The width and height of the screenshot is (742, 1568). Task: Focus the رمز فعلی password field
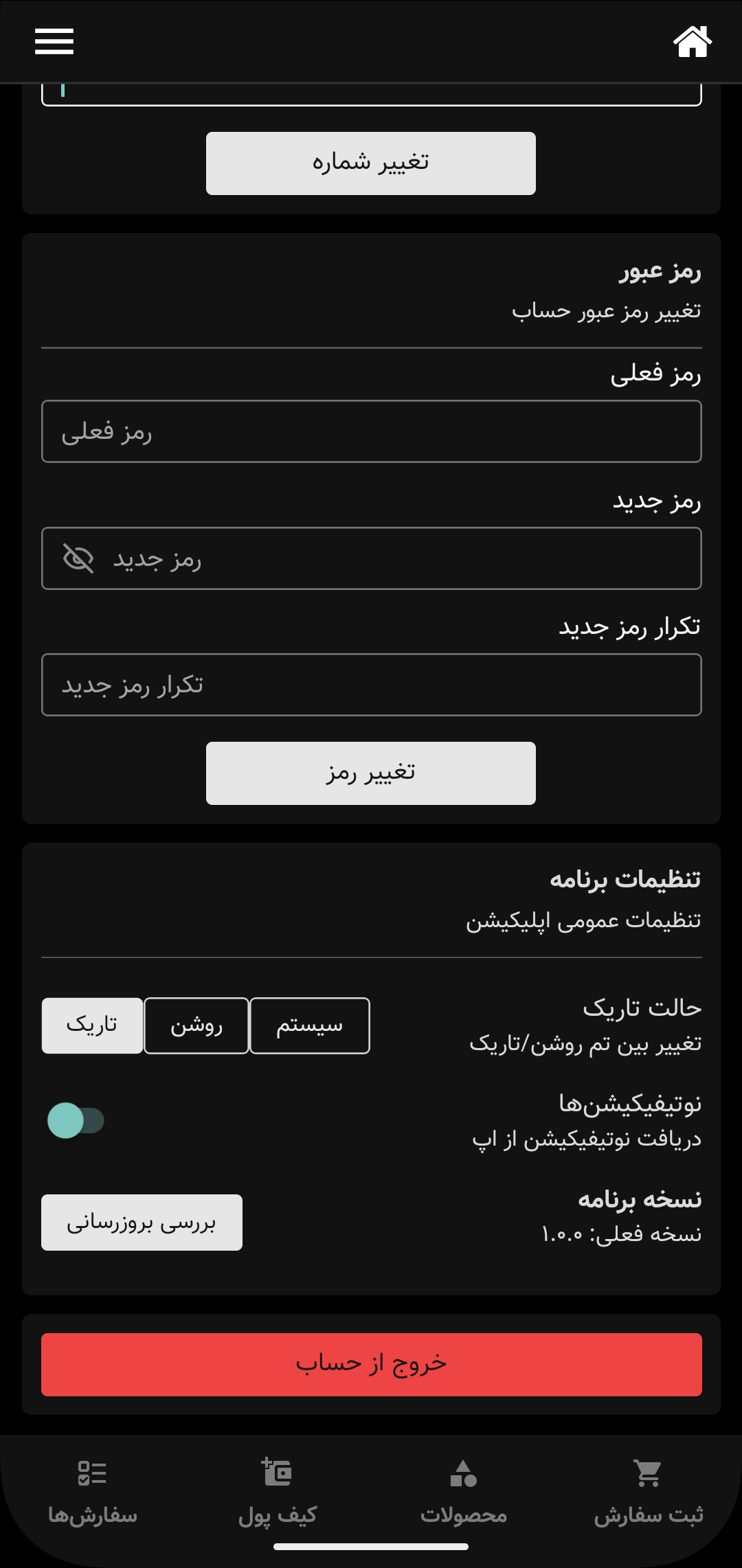(371, 431)
